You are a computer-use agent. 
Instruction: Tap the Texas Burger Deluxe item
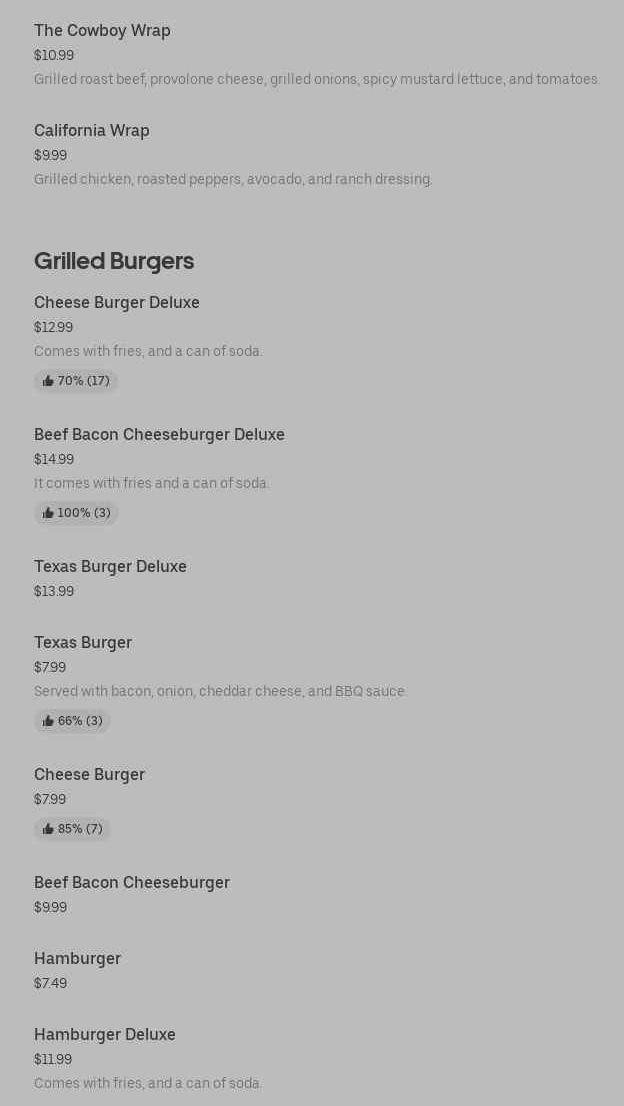pyautogui.click(x=110, y=567)
